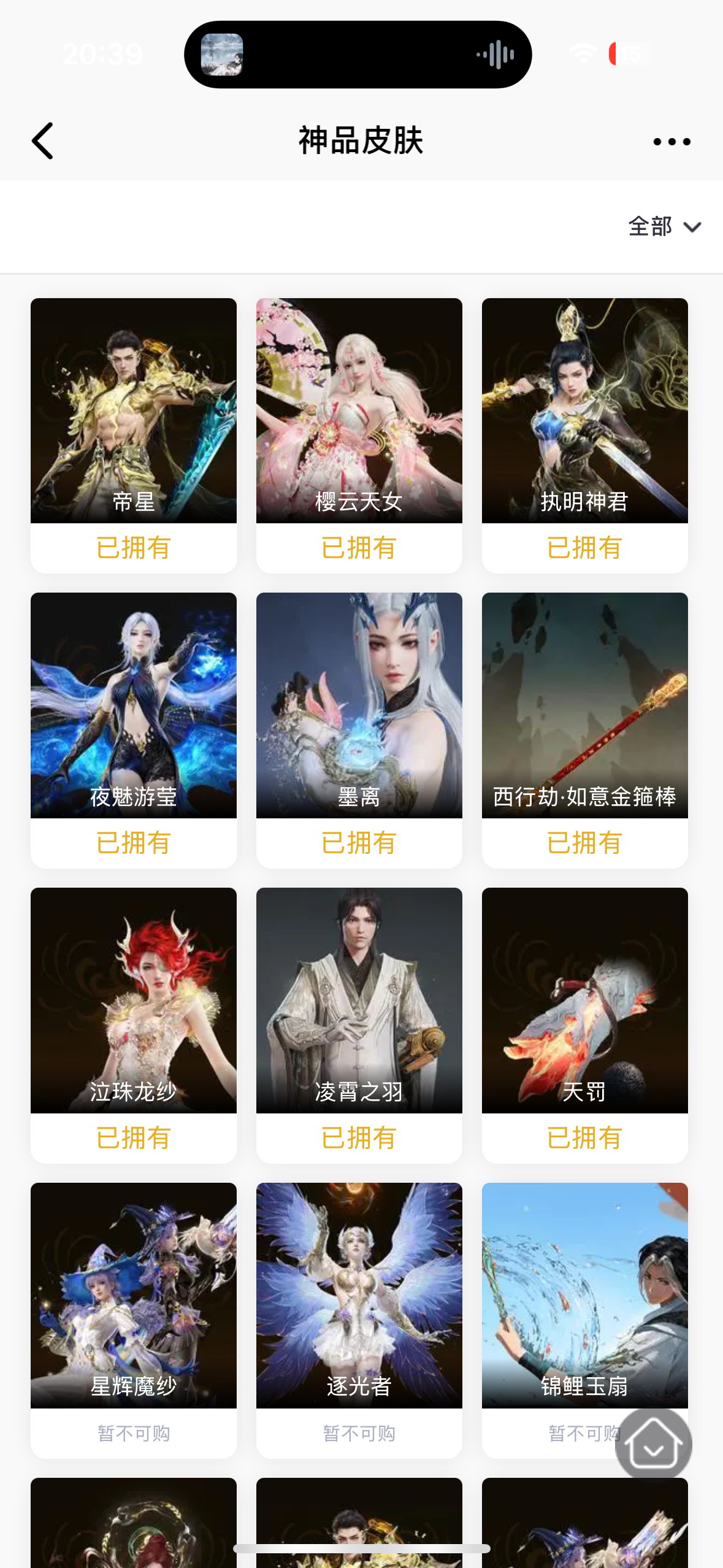Tap the 逐光者 skin card
Viewport: 723px width, 1568px height.
(x=359, y=1294)
